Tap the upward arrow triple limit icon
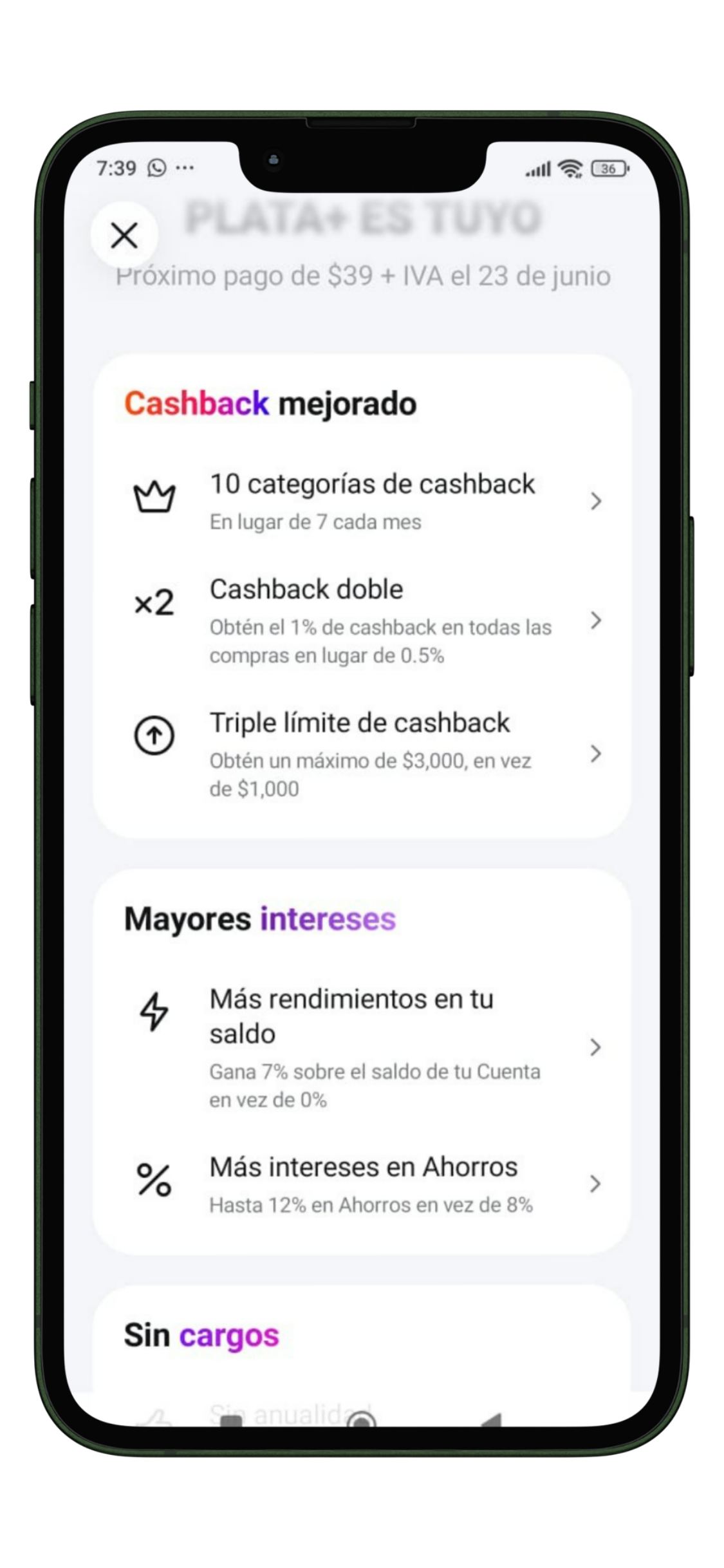724x1568 pixels. pos(154,736)
